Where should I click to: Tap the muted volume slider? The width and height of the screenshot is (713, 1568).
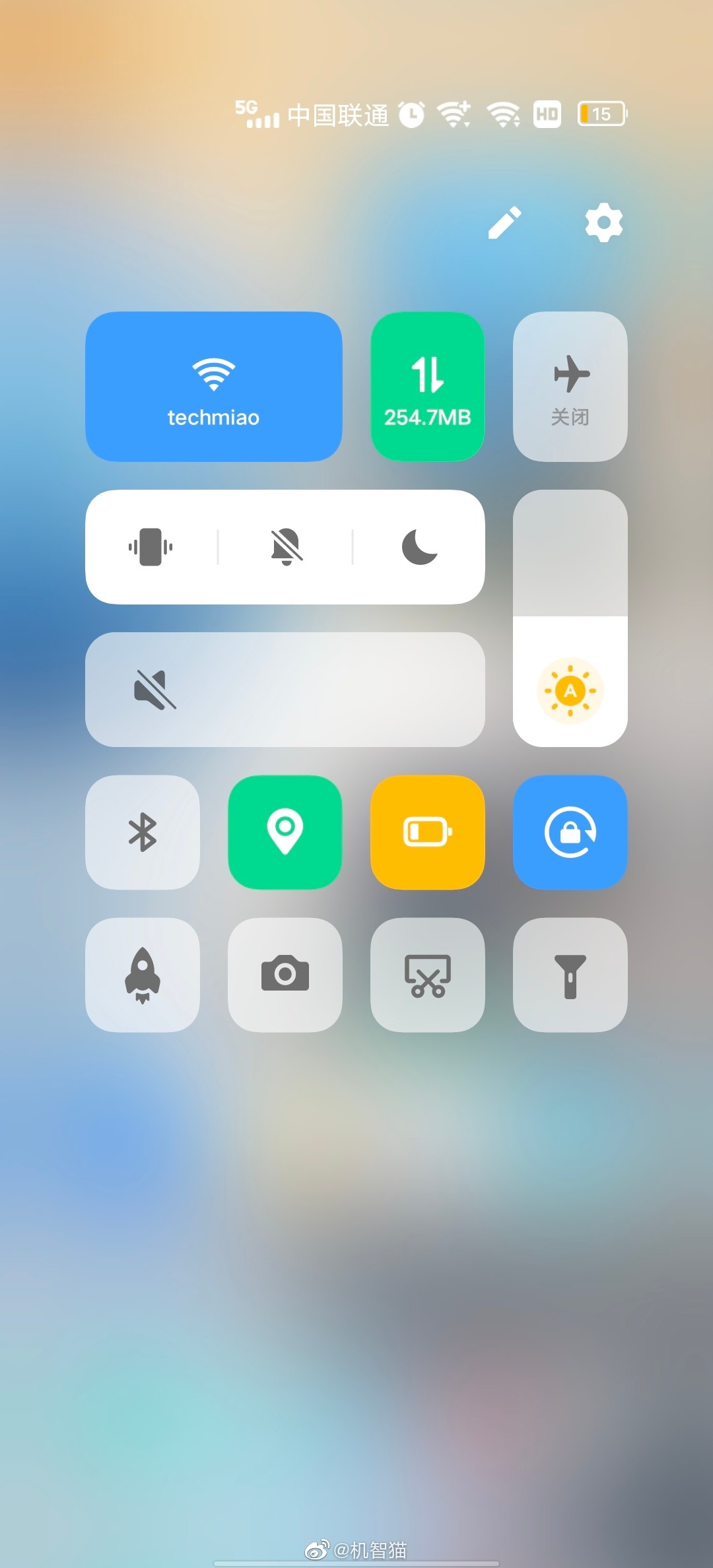point(285,690)
